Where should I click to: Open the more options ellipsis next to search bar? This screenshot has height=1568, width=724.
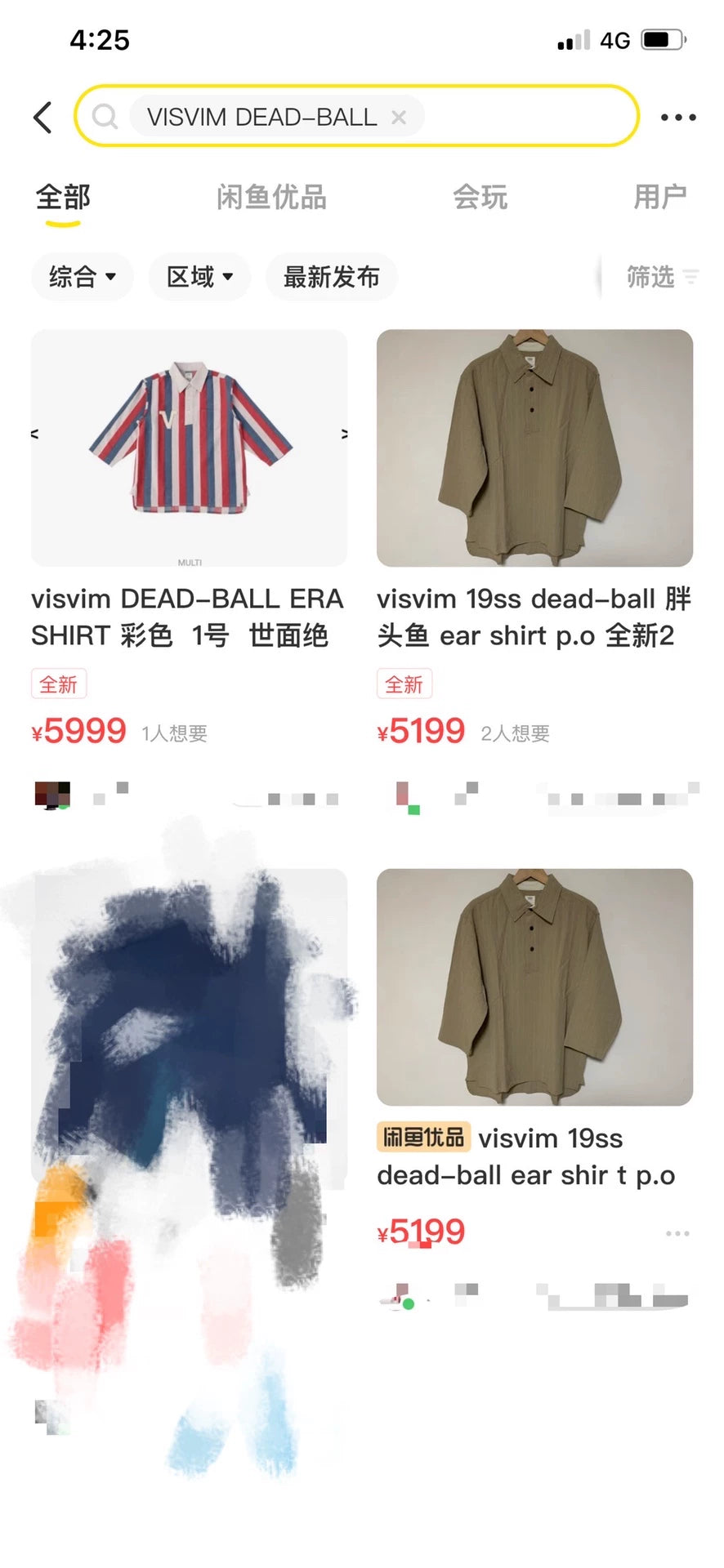677,116
